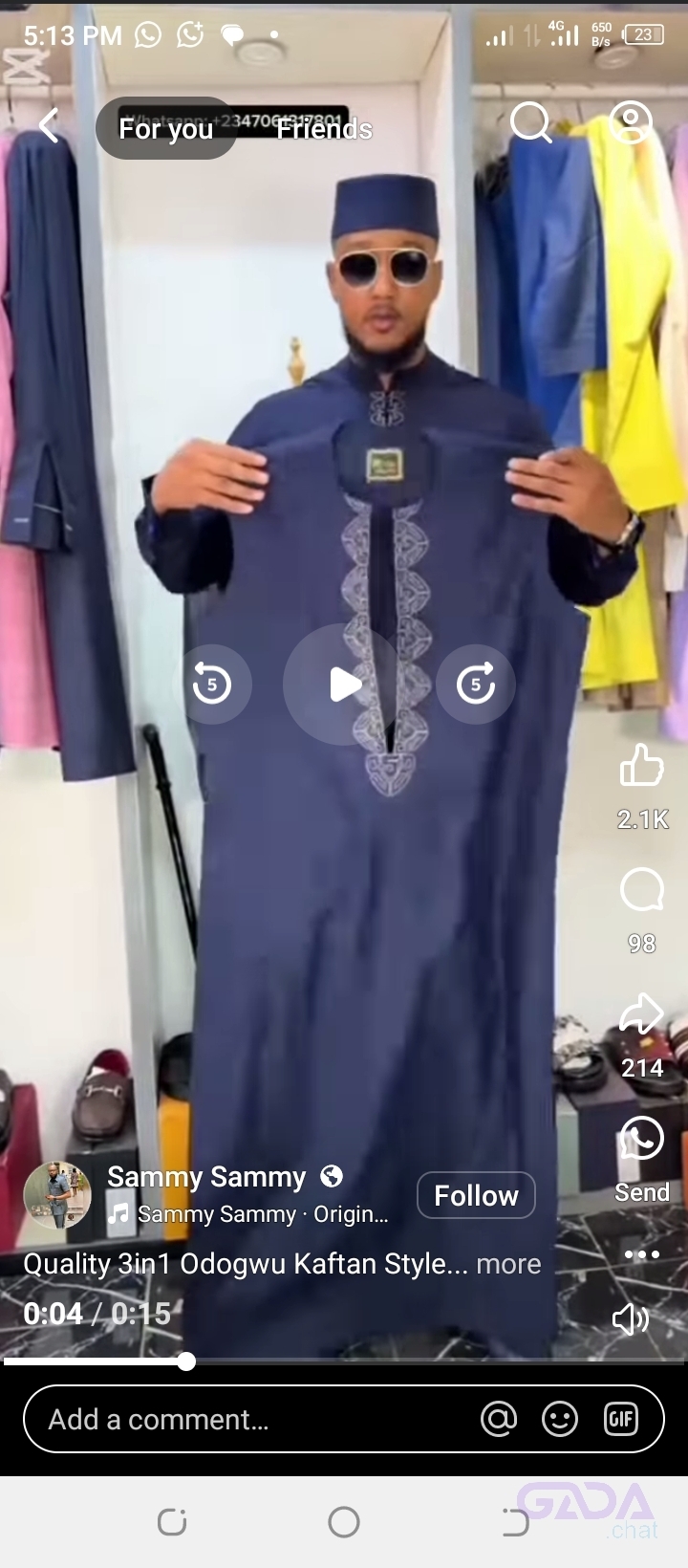Image resolution: width=688 pixels, height=1568 pixels.
Task: Follow Sammy Sammy
Action: tap(476, 1195)
